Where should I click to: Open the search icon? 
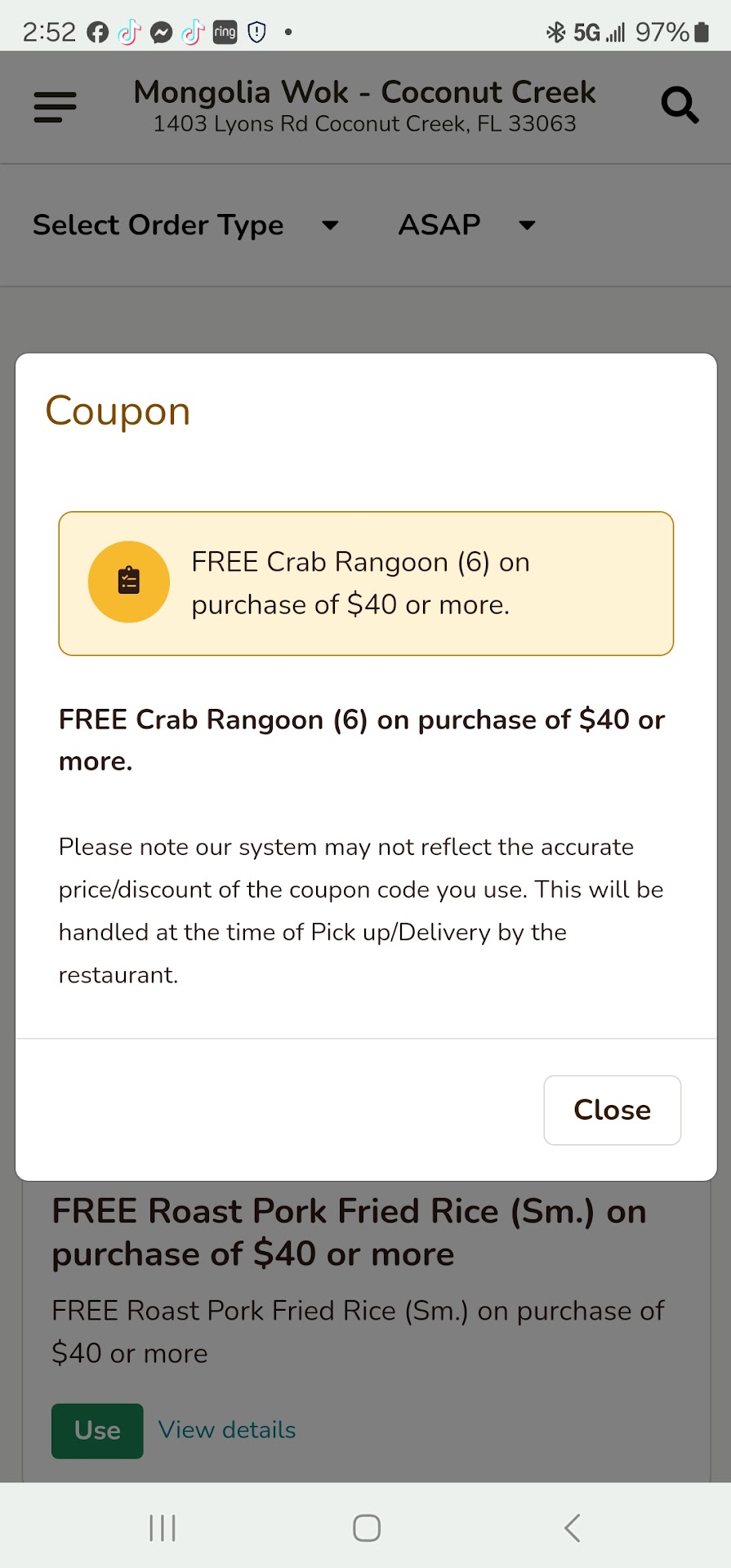[x=679, y=105]
